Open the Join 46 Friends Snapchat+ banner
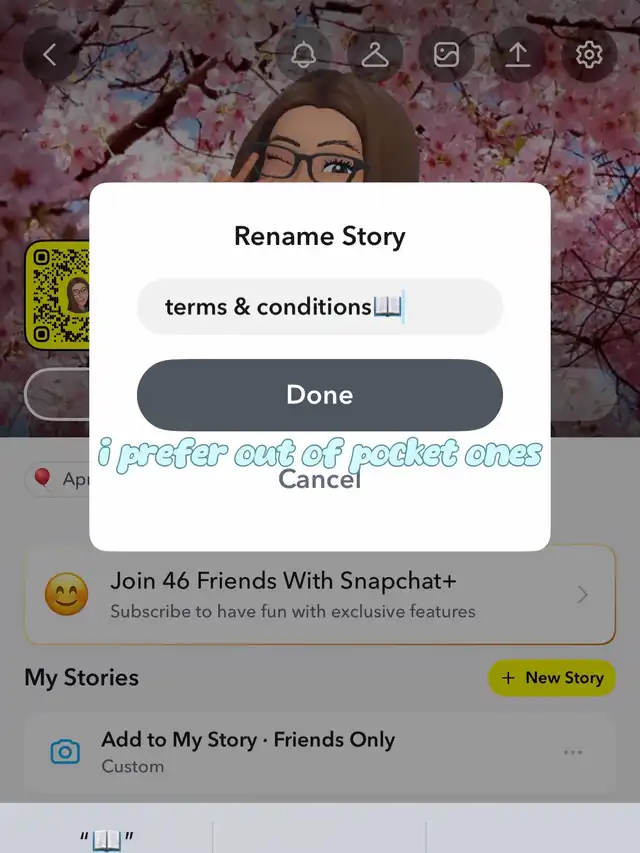This screenshot has width=640, height=853. [320, 595]
